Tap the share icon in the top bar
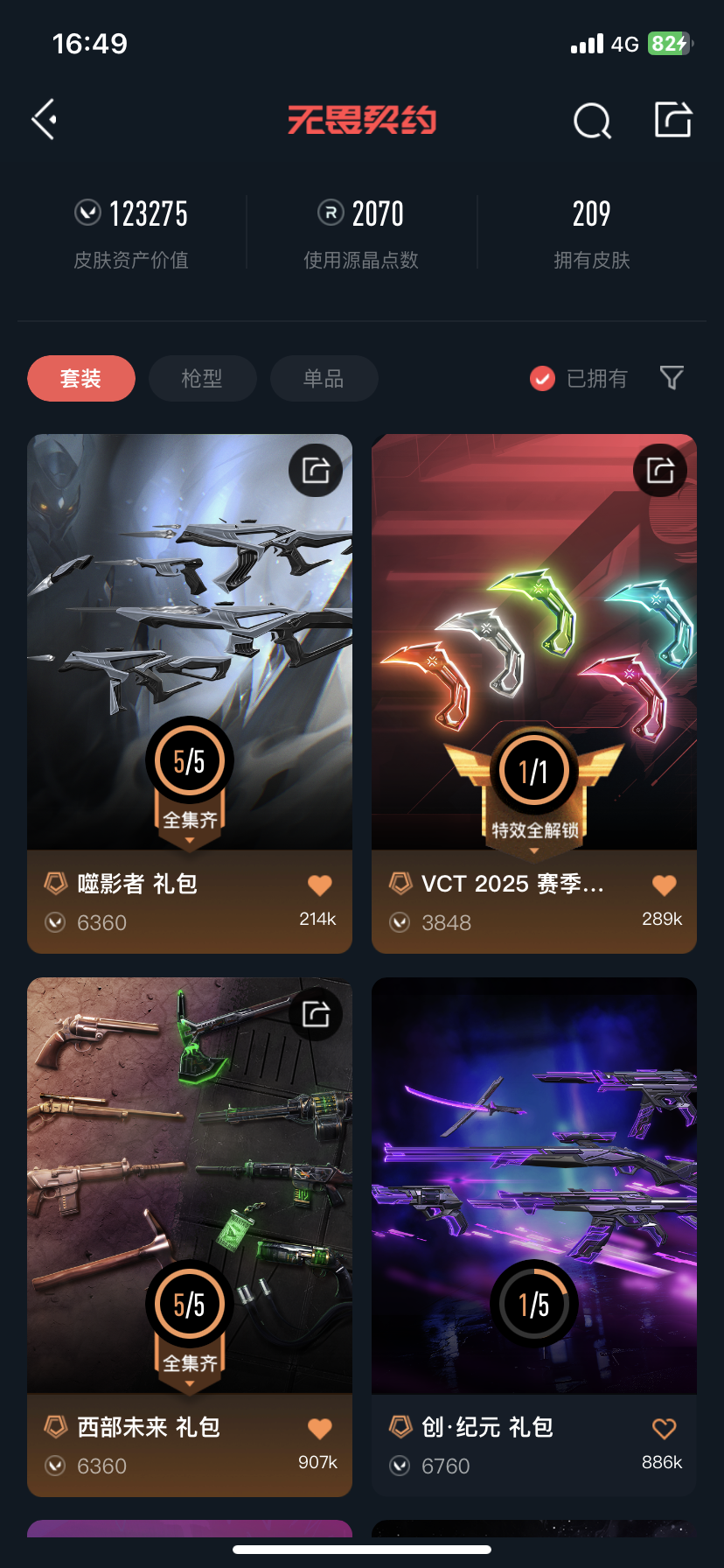Viewport: 724px width, 1568px height. [x=673, y=119]
